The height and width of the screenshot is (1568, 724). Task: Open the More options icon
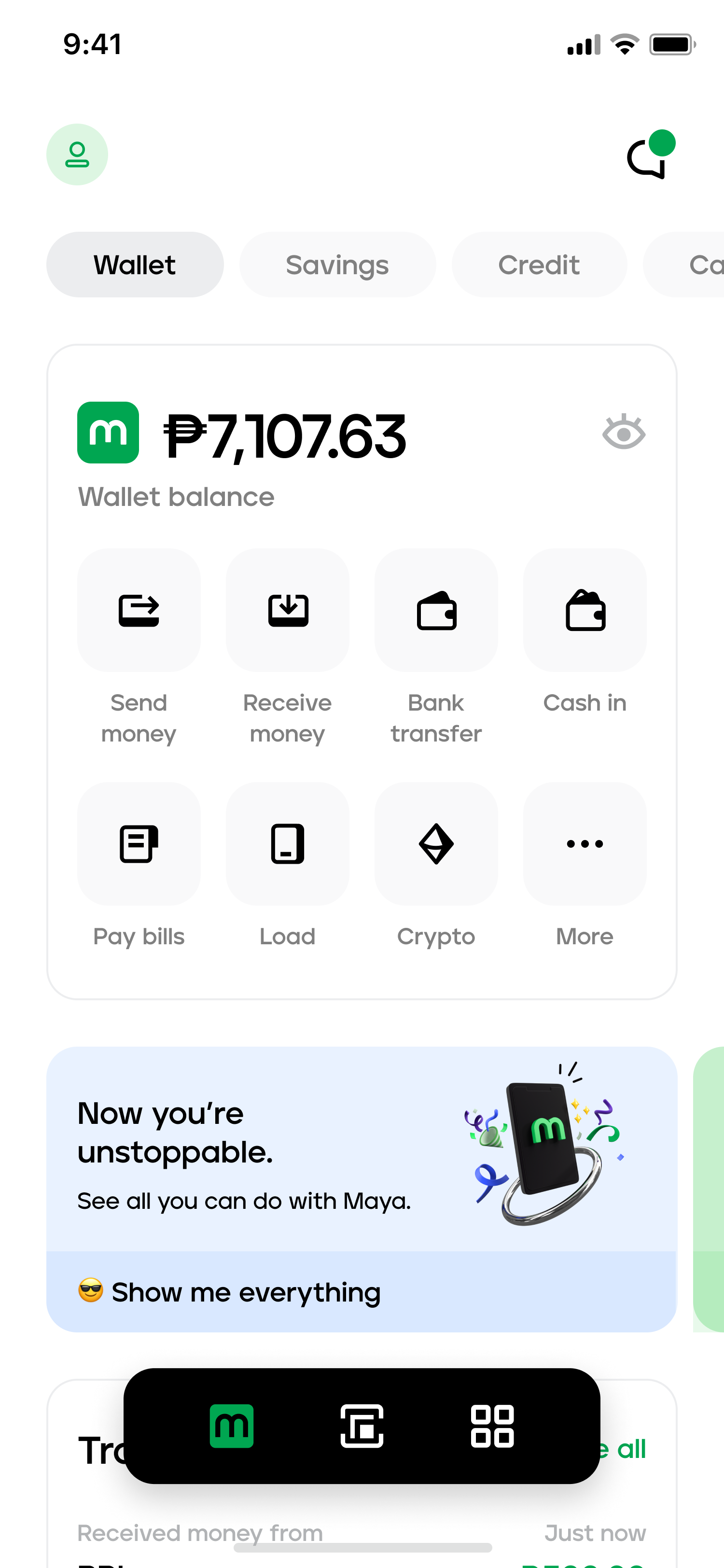[584, 844]
